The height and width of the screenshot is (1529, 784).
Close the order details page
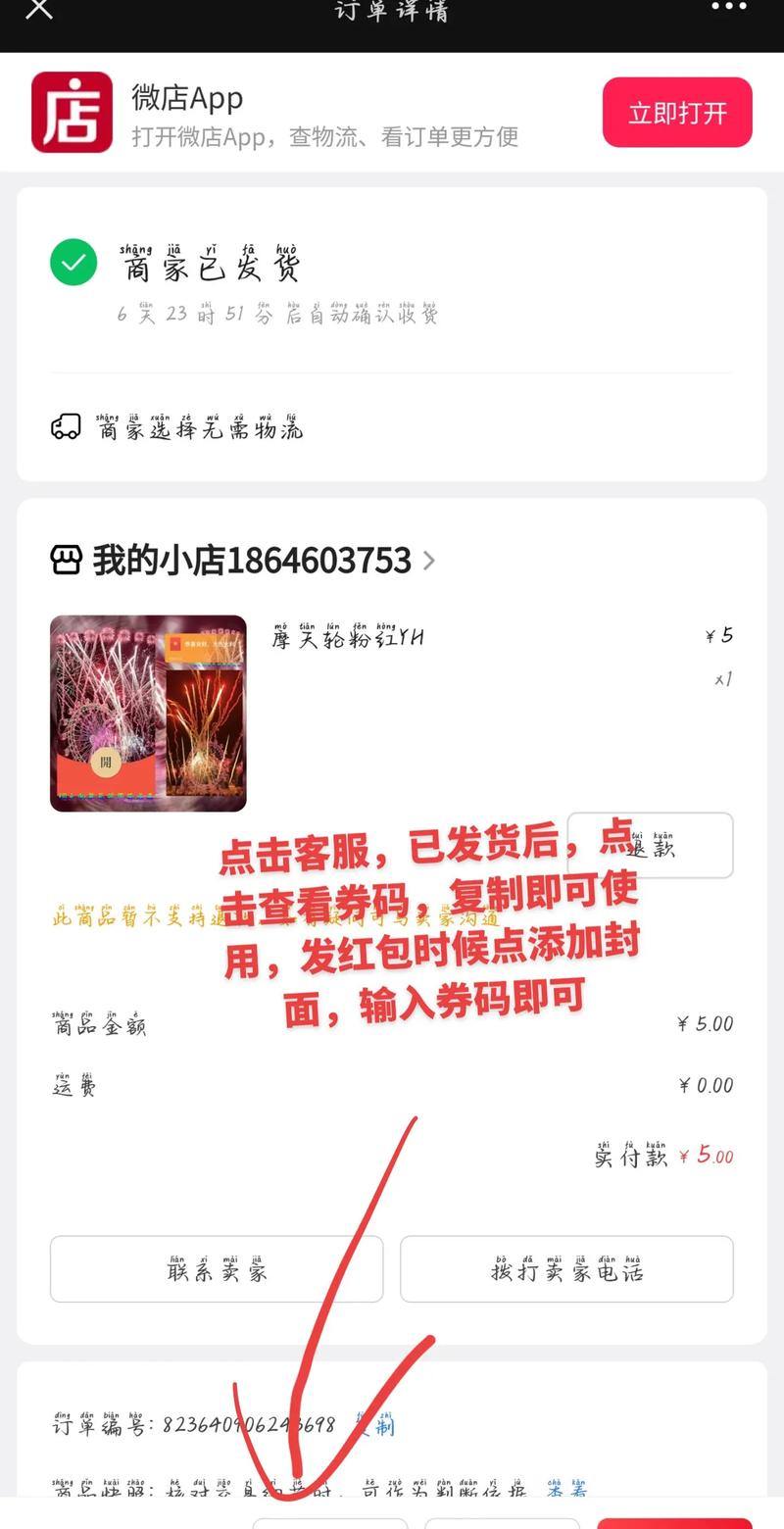(39, 10)
